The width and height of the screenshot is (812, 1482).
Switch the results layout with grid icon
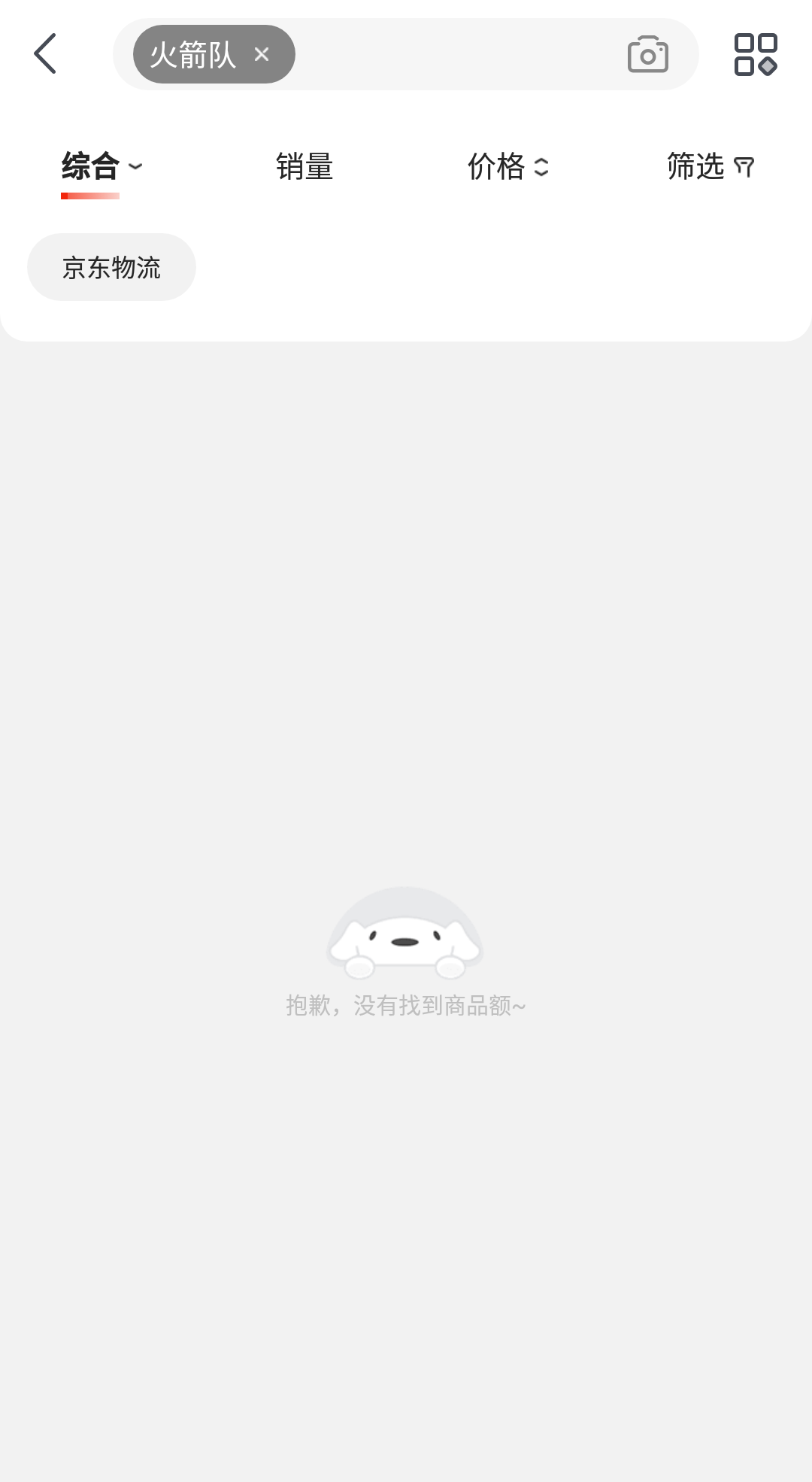pyautogui.click(x=755, y=54)
